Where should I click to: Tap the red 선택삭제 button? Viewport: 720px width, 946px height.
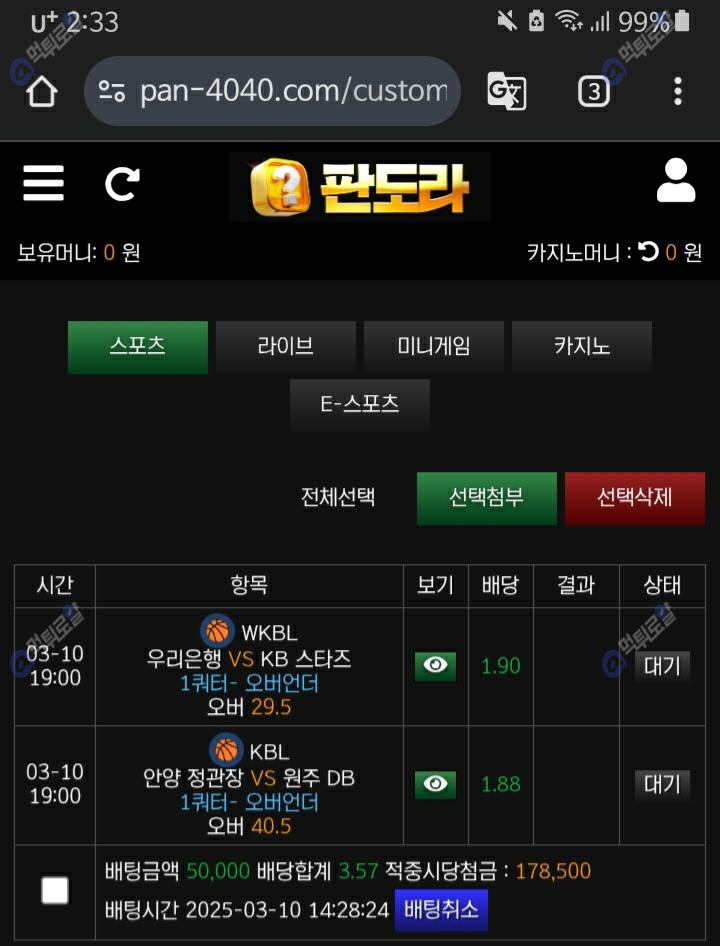pyautogui.click(x=634, y=498)
